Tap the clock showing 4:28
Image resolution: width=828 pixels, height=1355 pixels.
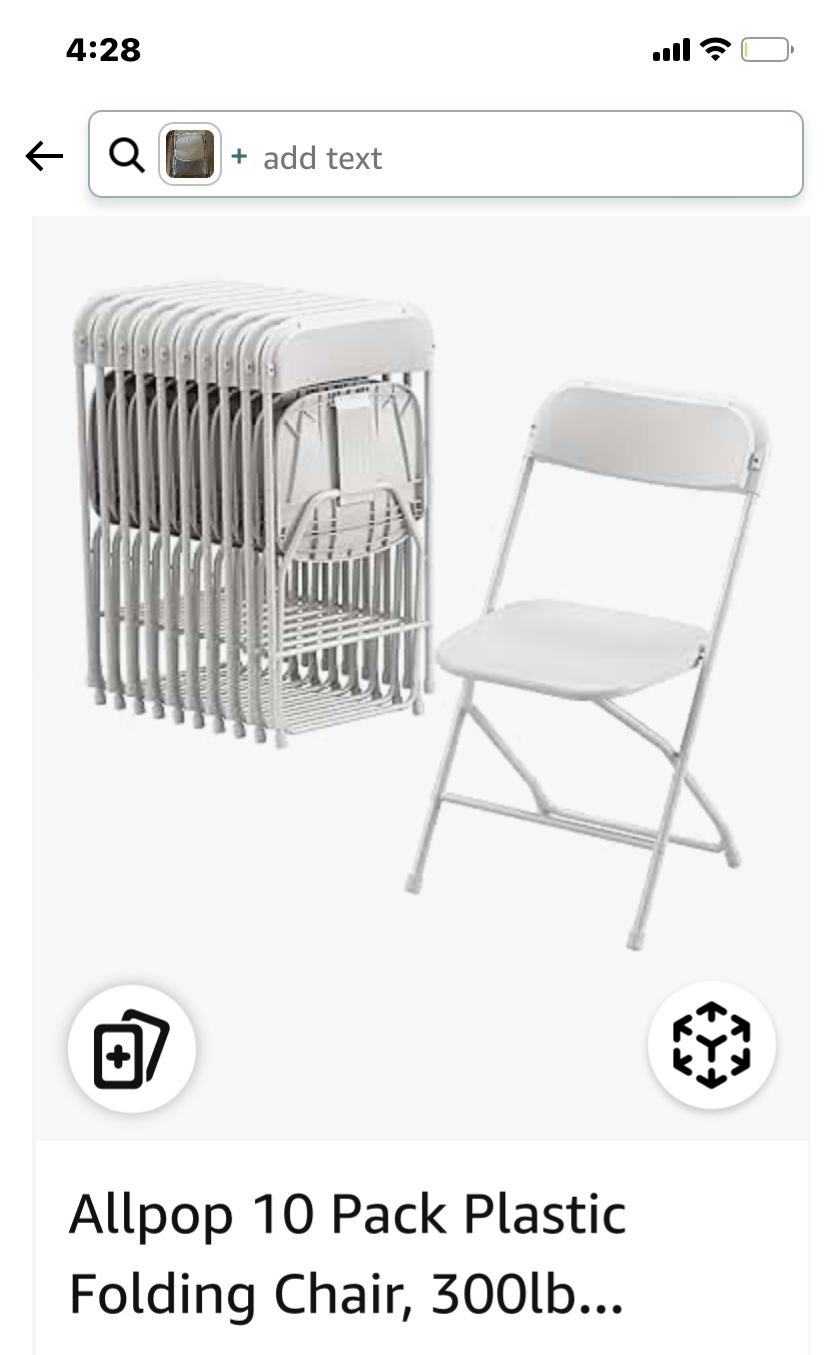(x=103, y=48)
